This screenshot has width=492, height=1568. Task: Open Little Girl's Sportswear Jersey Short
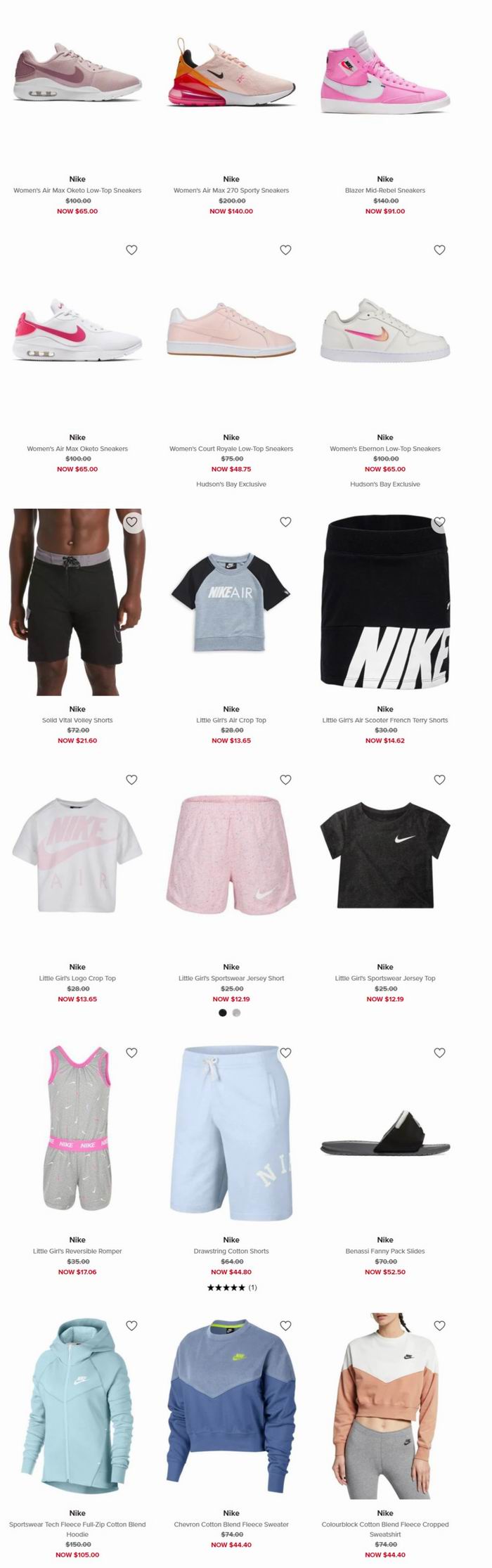[x=231, y=978]
